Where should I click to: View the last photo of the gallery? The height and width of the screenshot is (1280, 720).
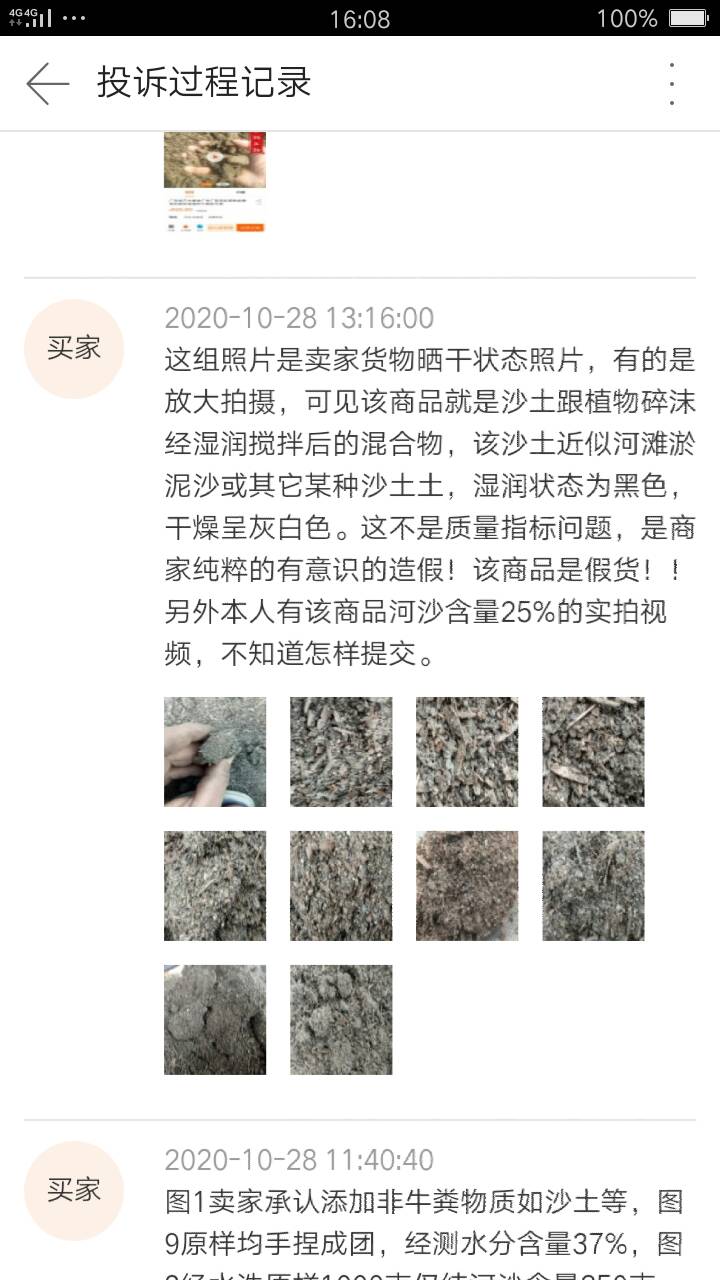pos(341,1020)
